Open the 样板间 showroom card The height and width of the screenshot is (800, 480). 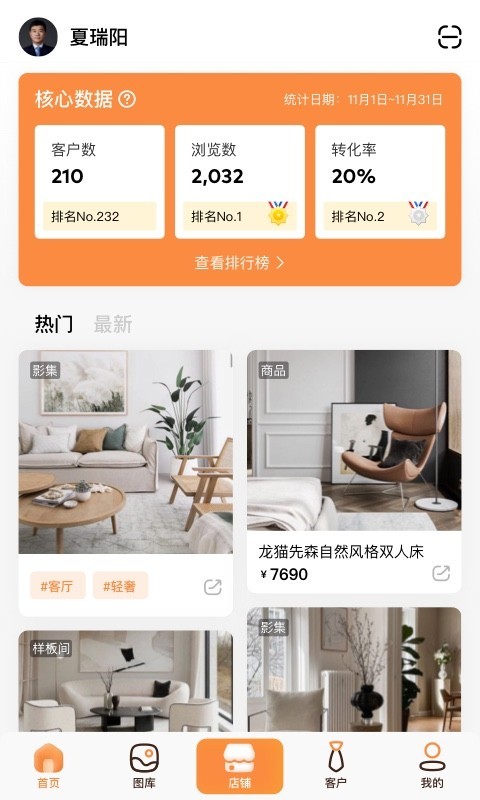click(125, 681)
